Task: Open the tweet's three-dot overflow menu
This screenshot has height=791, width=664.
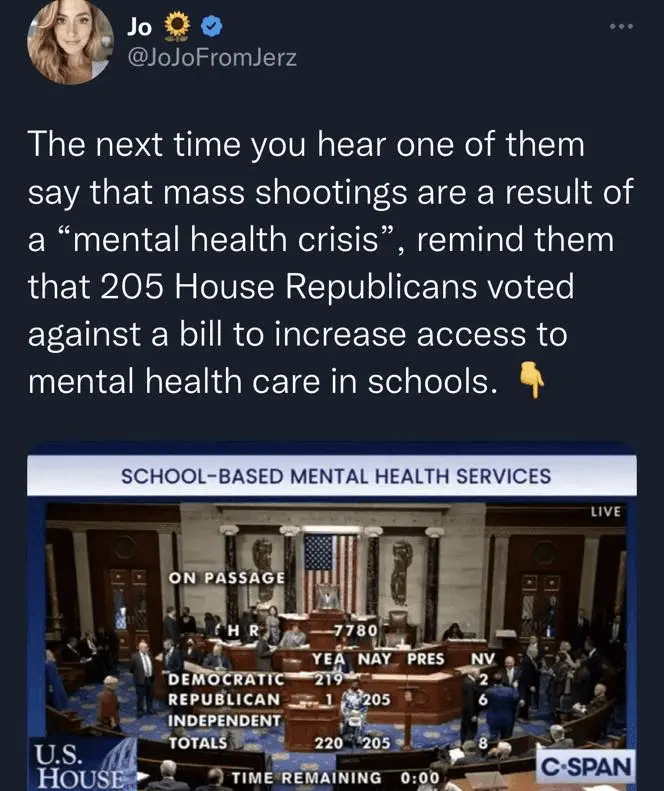Action: pyautogui.click(x=622, y=24)
